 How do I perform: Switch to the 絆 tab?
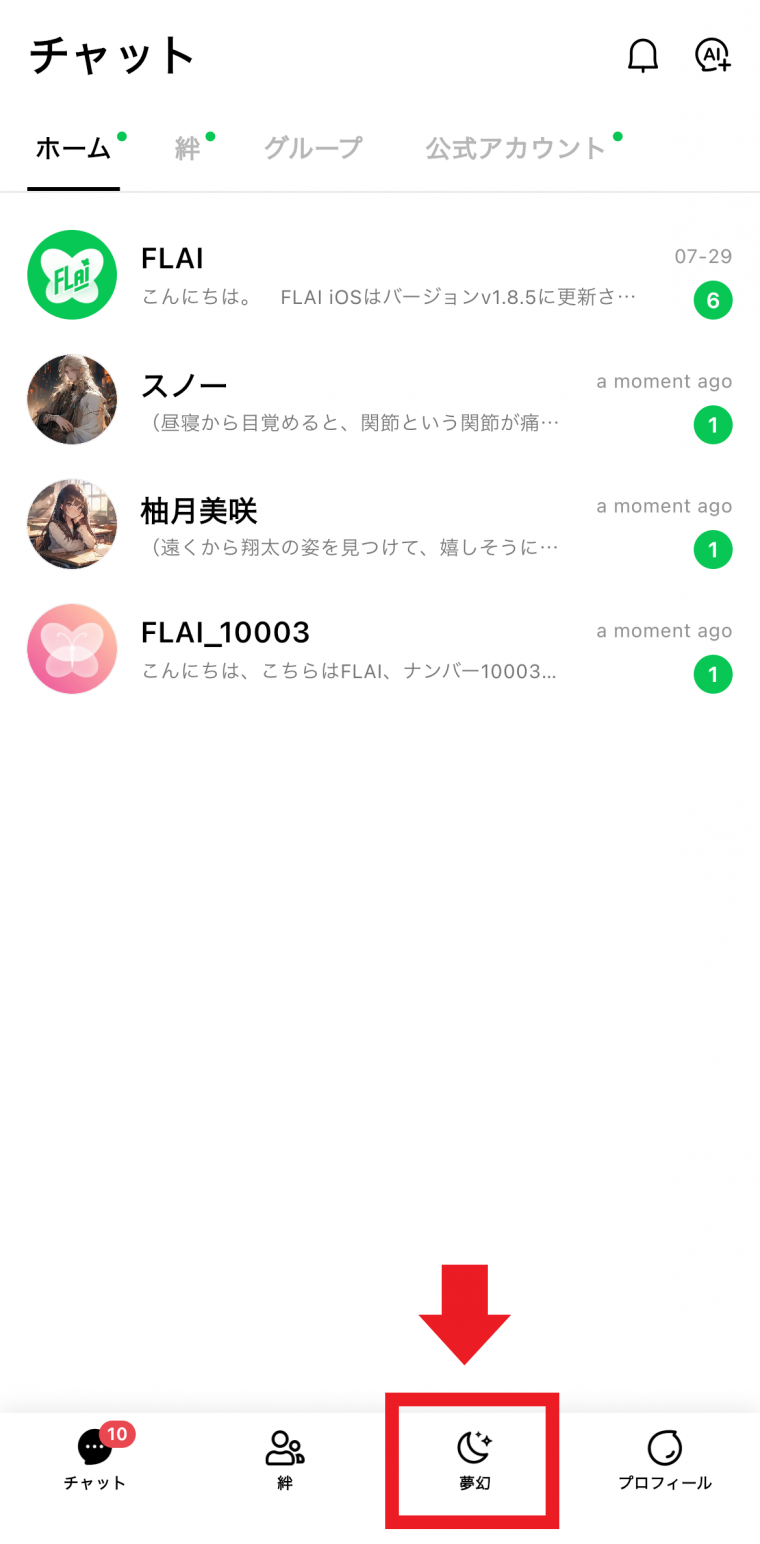click(x=188, y=147)
